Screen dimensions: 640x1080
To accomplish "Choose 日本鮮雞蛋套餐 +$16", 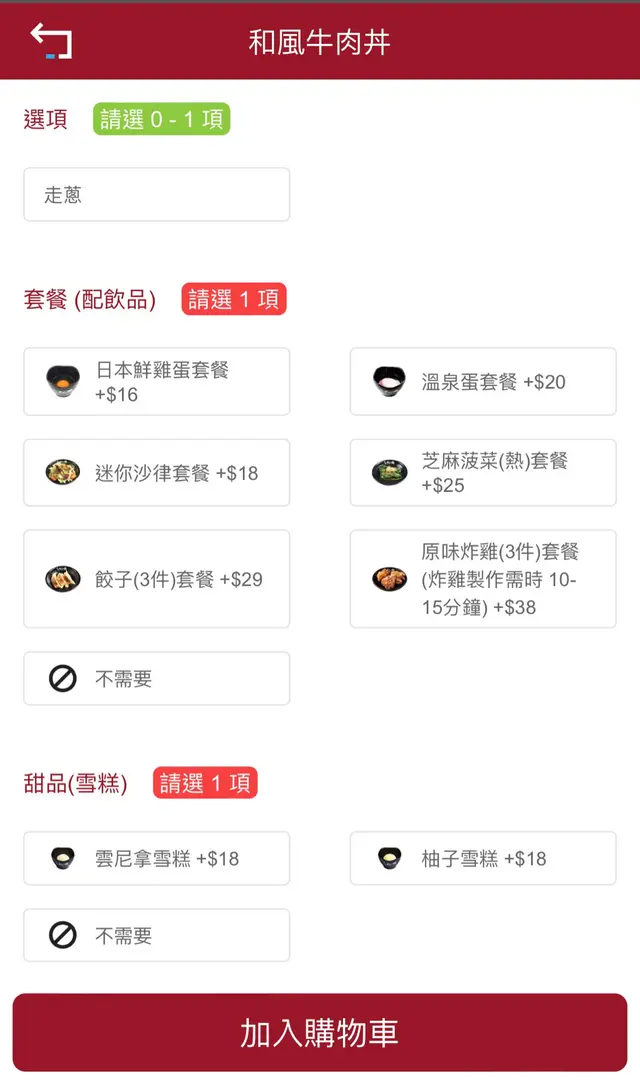I will pyautogui.click(x=157, y=381).
